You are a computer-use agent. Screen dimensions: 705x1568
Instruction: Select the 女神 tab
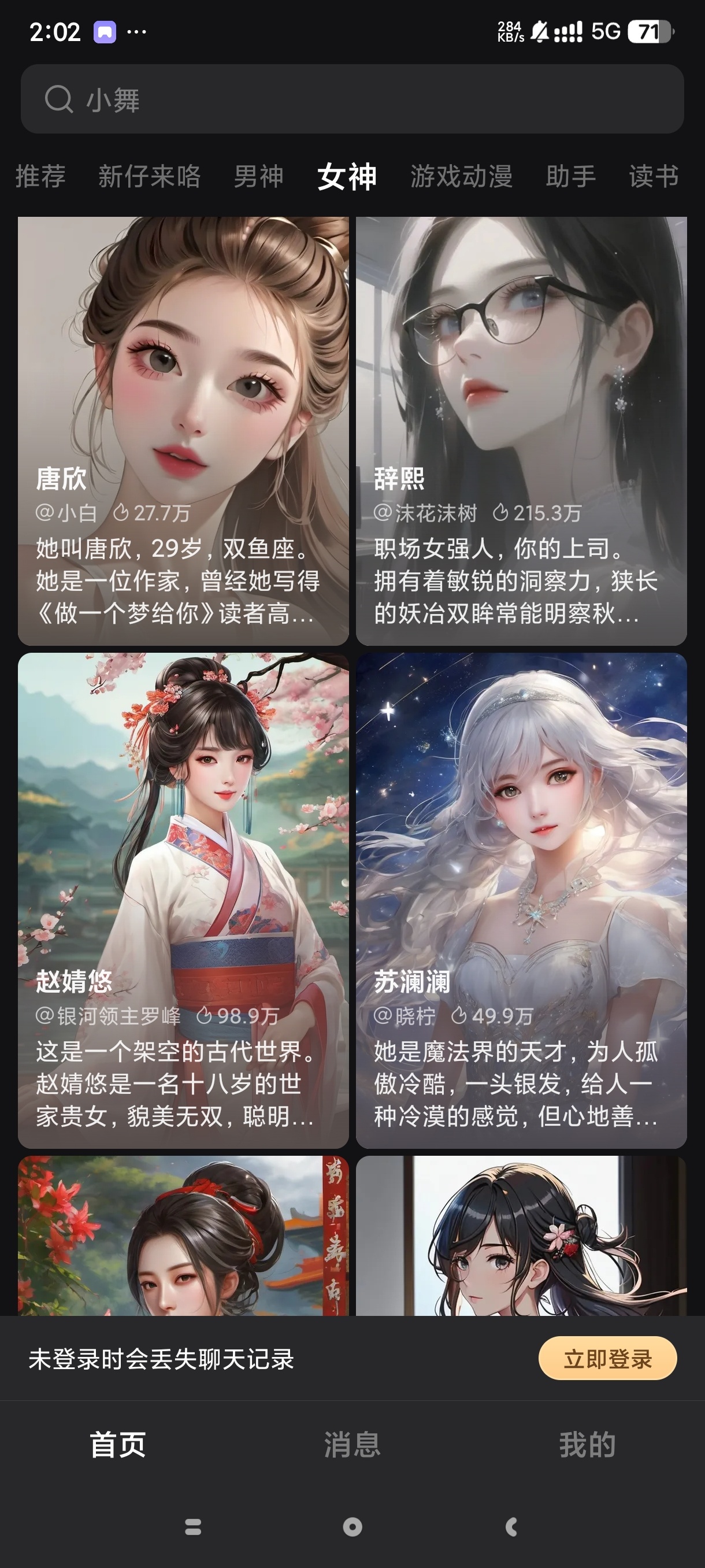tap(347, 176)
